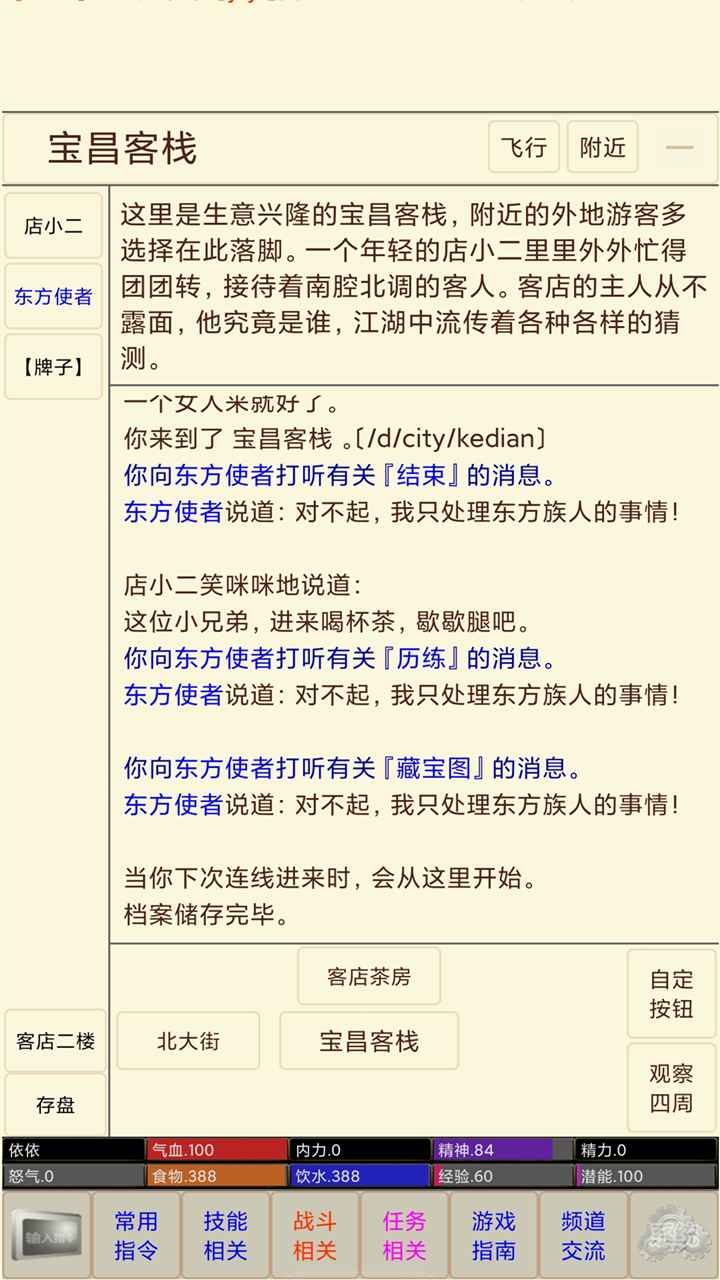Tap the 宝昌客栈 current location button
The width and height of the screenshot is (720, 1280).
point(369,1041)
